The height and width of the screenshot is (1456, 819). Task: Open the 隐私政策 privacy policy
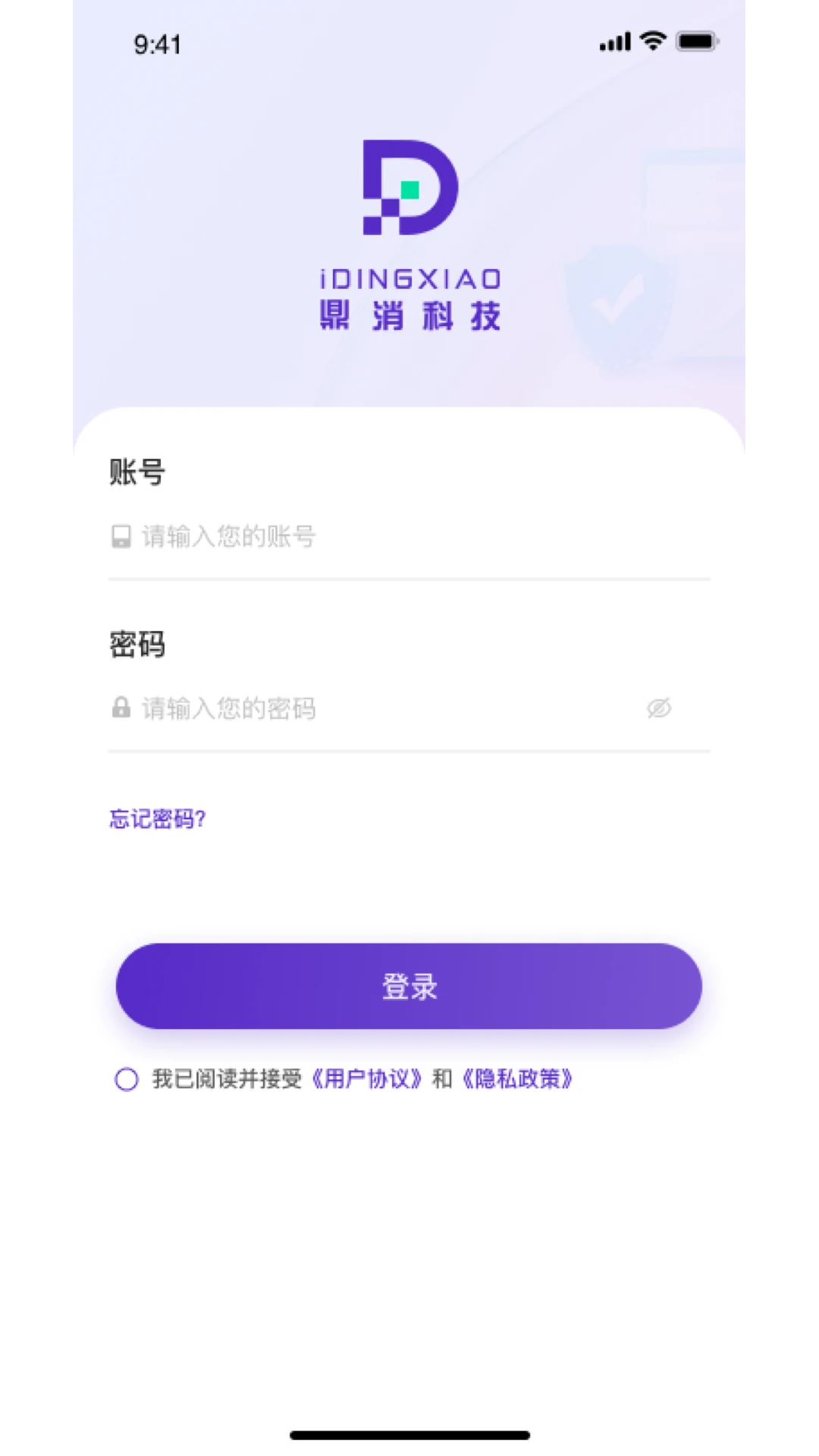[517, 1078]
